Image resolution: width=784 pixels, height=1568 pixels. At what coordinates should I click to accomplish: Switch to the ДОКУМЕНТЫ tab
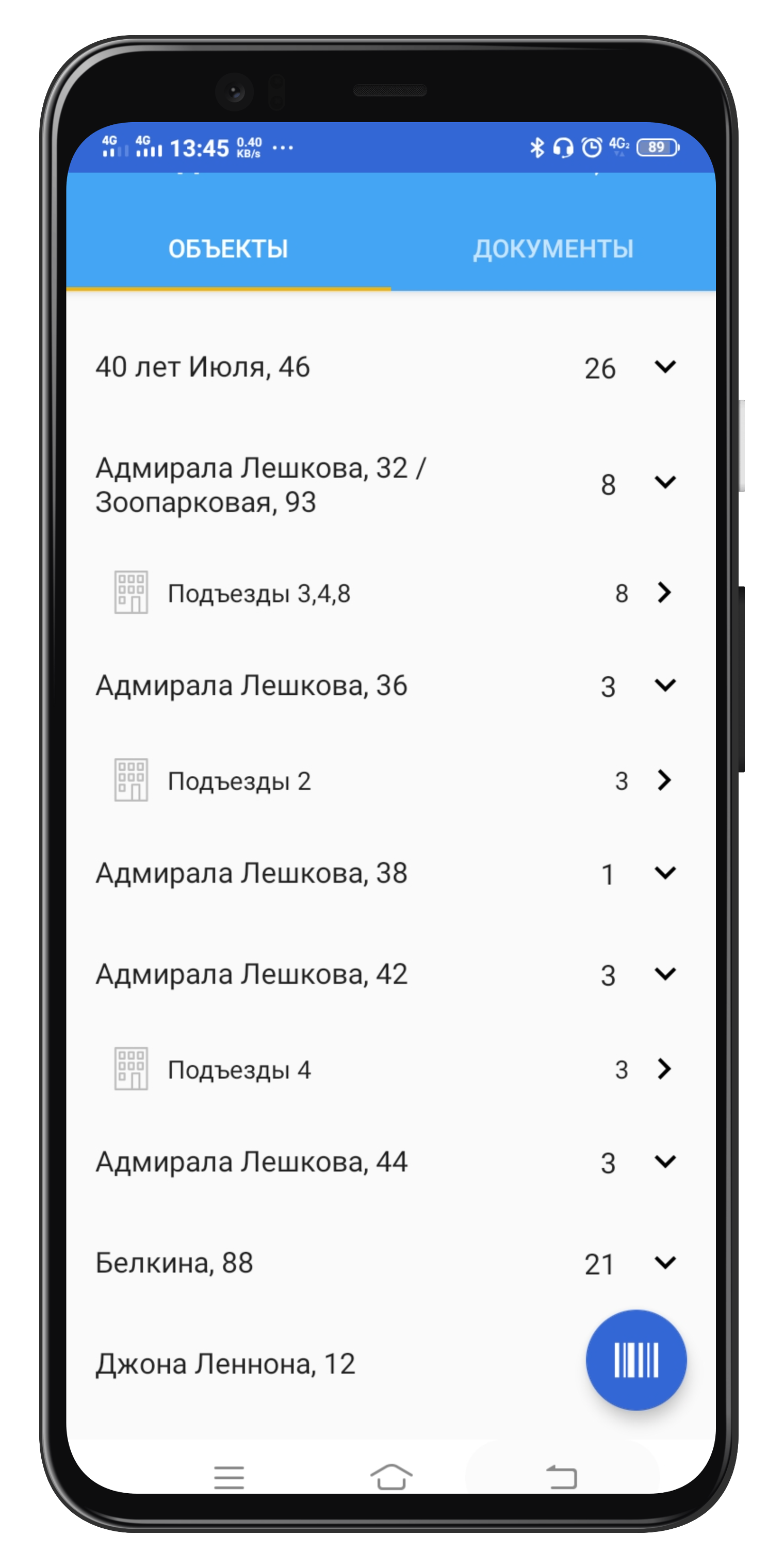point(553,248)
